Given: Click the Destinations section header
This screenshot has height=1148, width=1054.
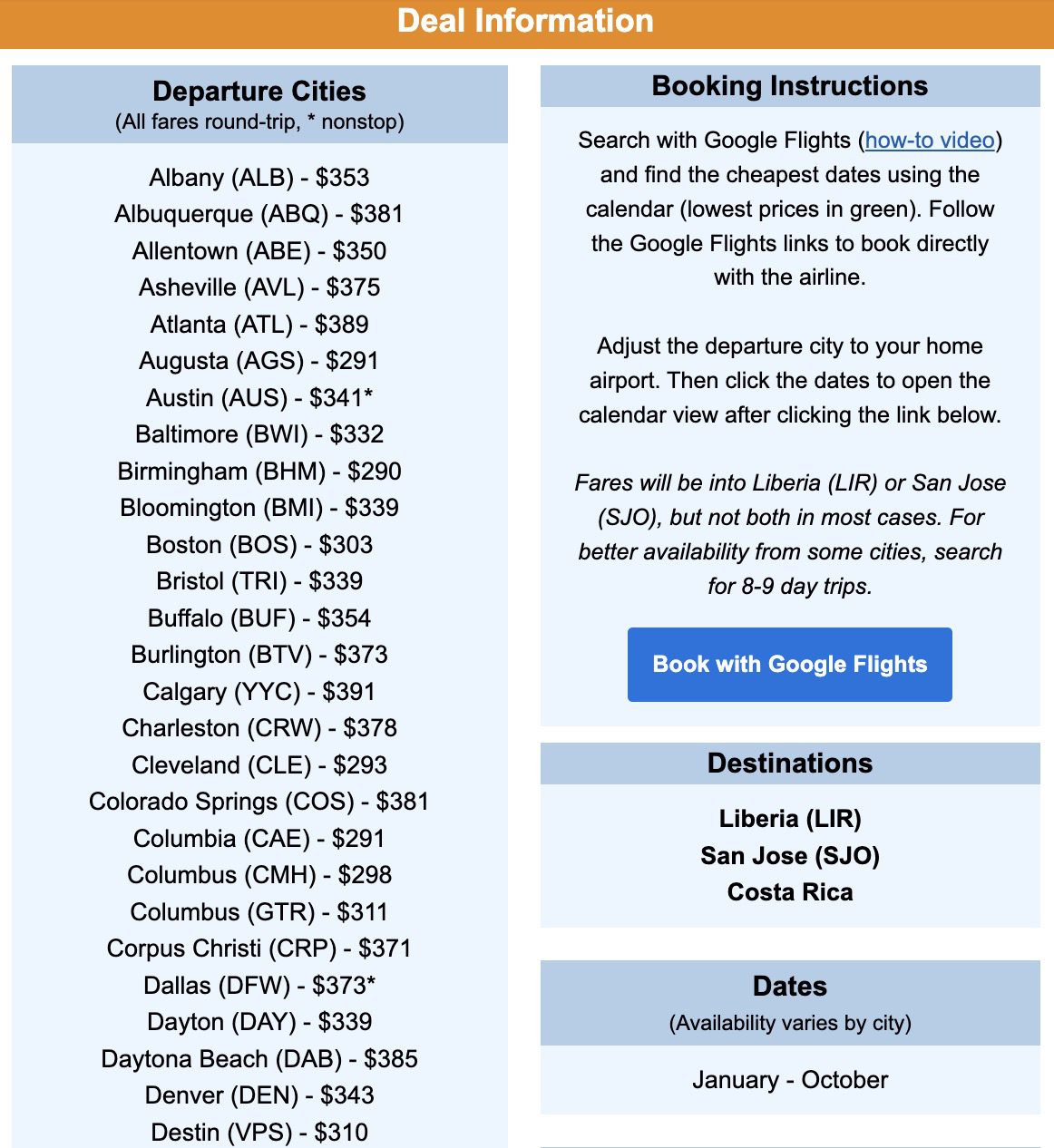Looking at the screenshot, I should click(789, 763).
